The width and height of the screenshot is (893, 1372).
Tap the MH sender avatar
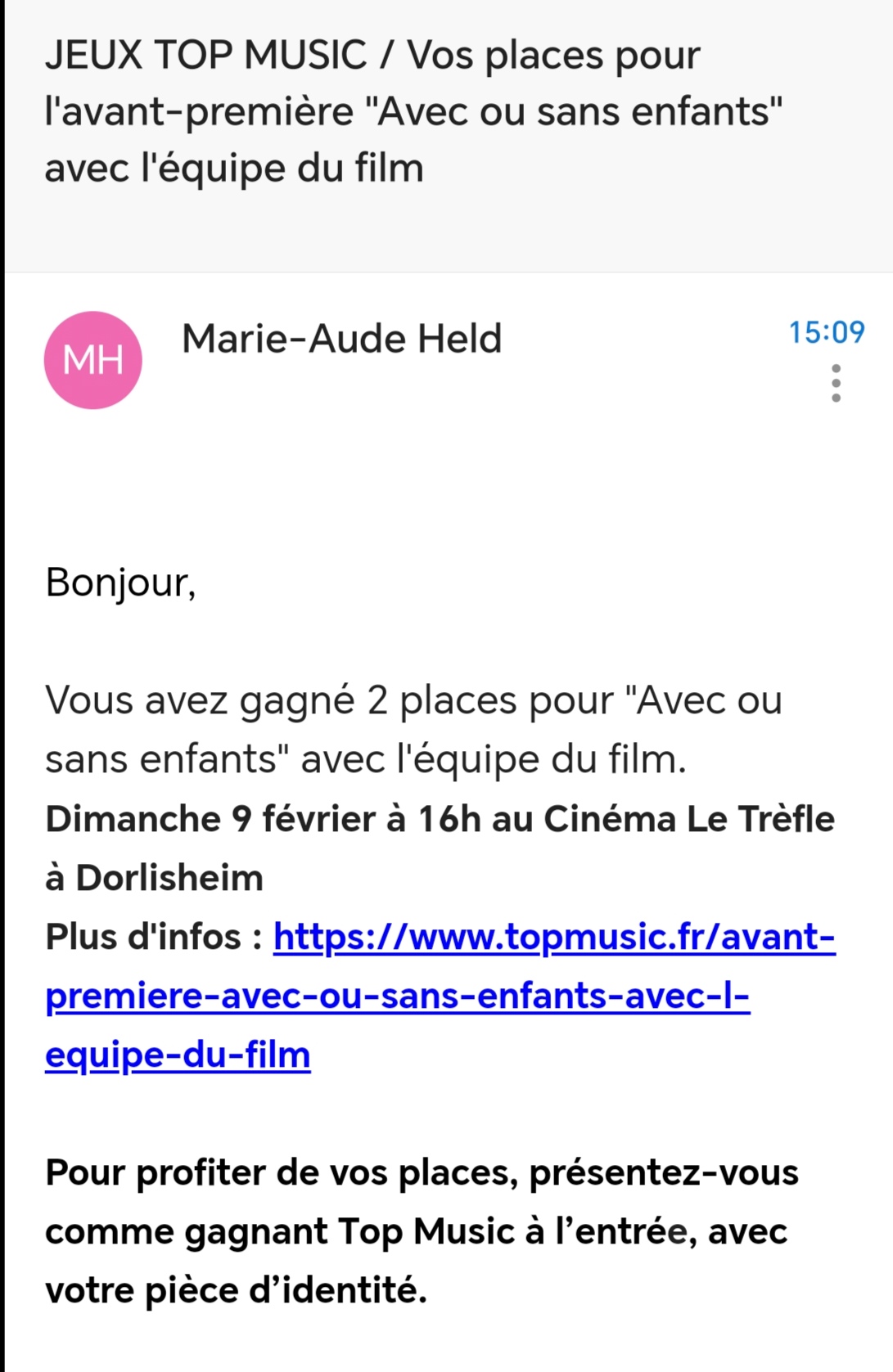click(93, 360)
